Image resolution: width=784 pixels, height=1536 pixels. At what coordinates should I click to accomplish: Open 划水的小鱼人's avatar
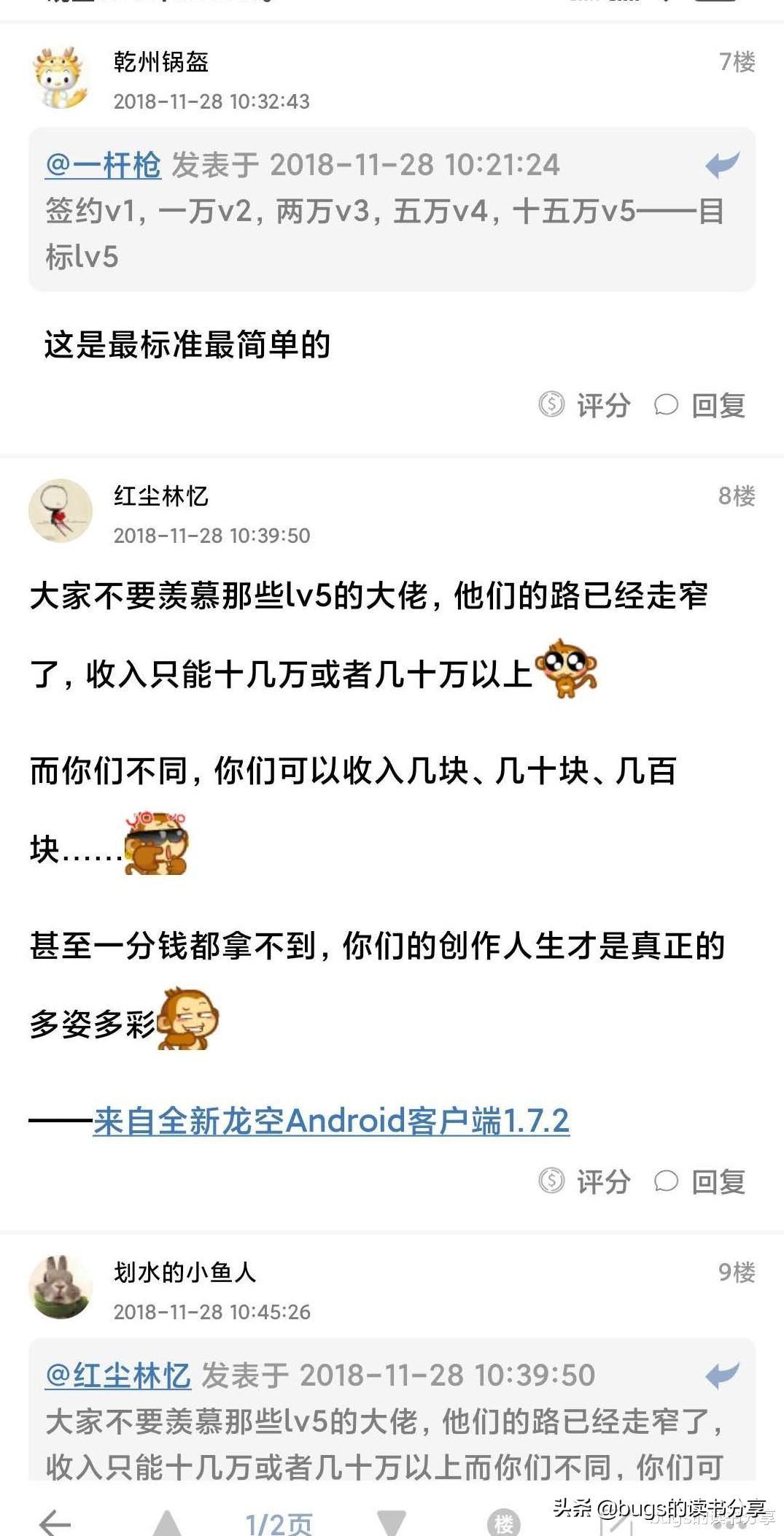click(61, 1287)
